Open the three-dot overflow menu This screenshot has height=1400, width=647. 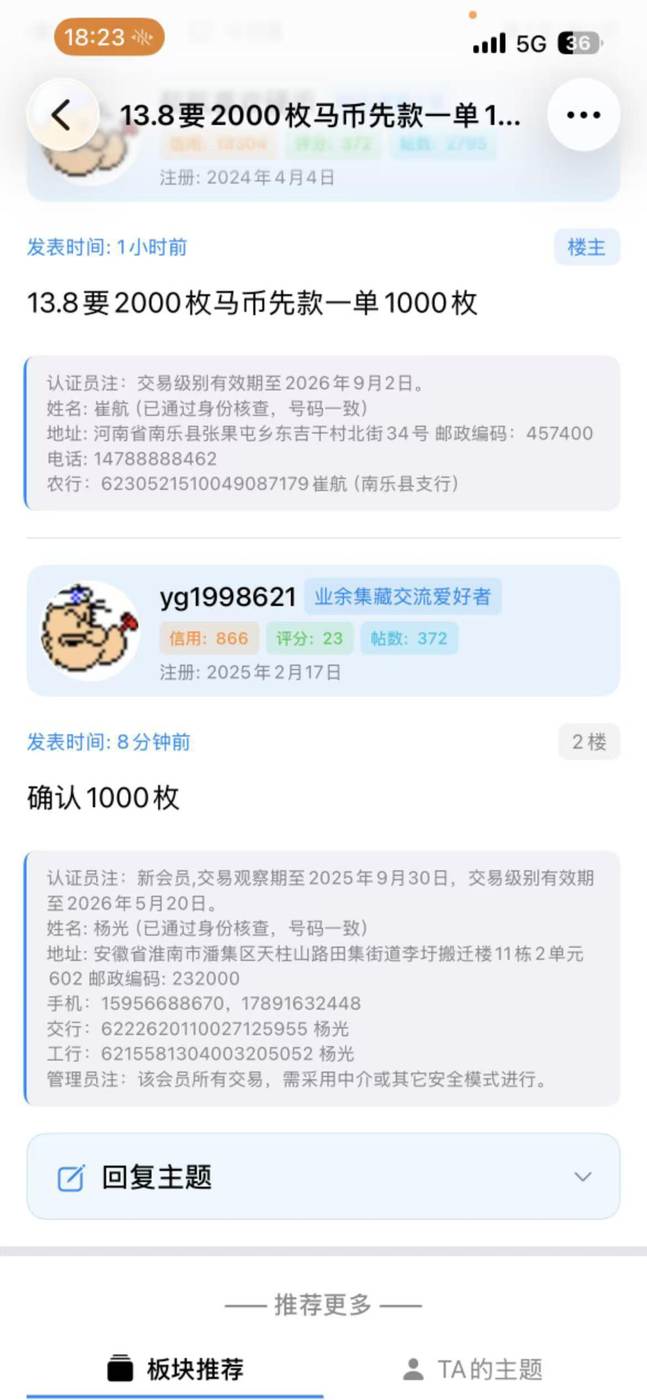(584, 115)
